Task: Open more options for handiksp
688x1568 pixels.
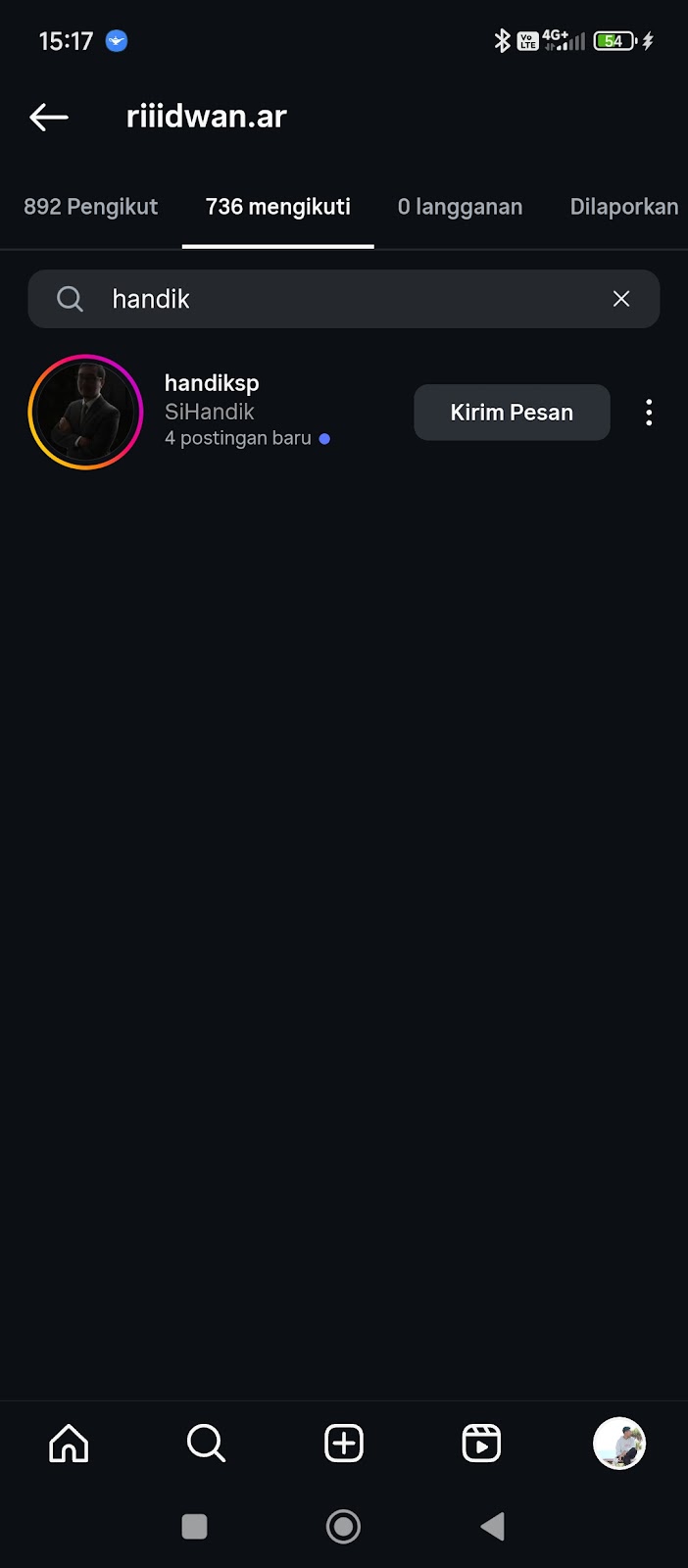Action: click(649, 413)
